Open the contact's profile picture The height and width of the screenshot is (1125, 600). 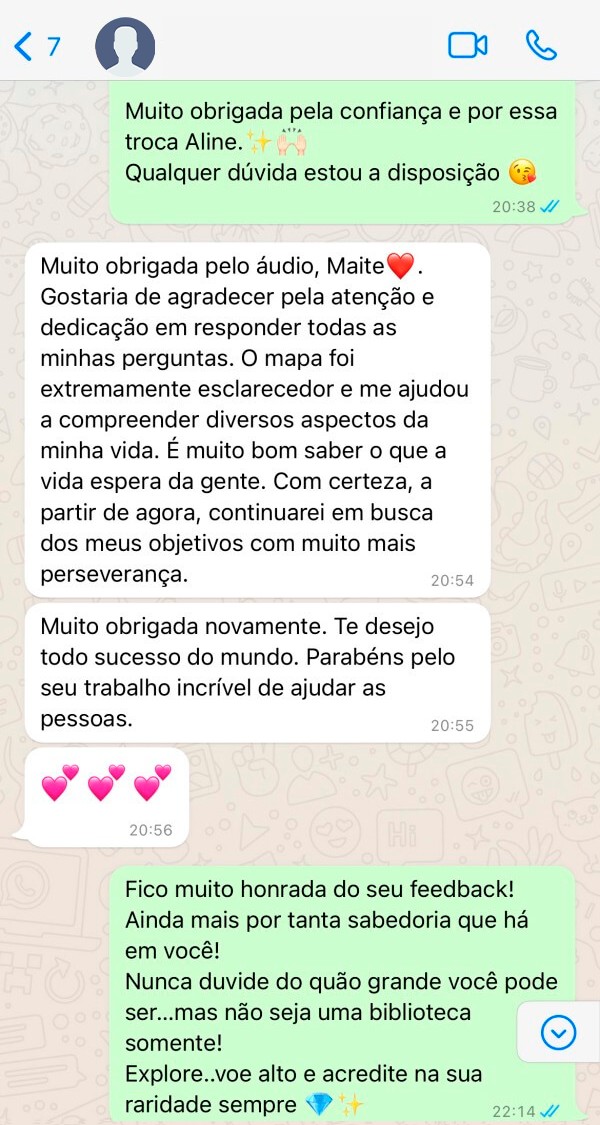pyautogui.click(x=125, y=47)
